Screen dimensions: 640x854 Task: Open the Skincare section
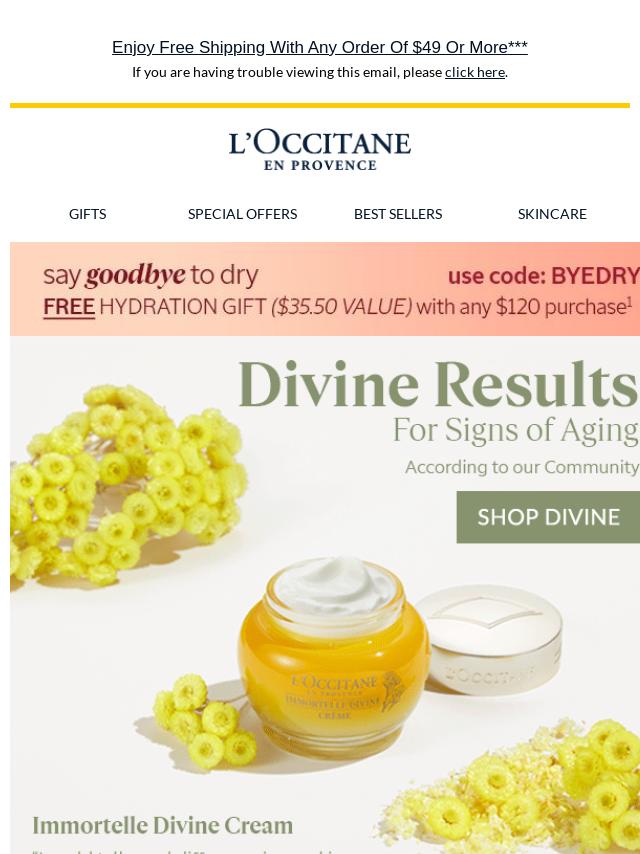[x=552, y=214]
